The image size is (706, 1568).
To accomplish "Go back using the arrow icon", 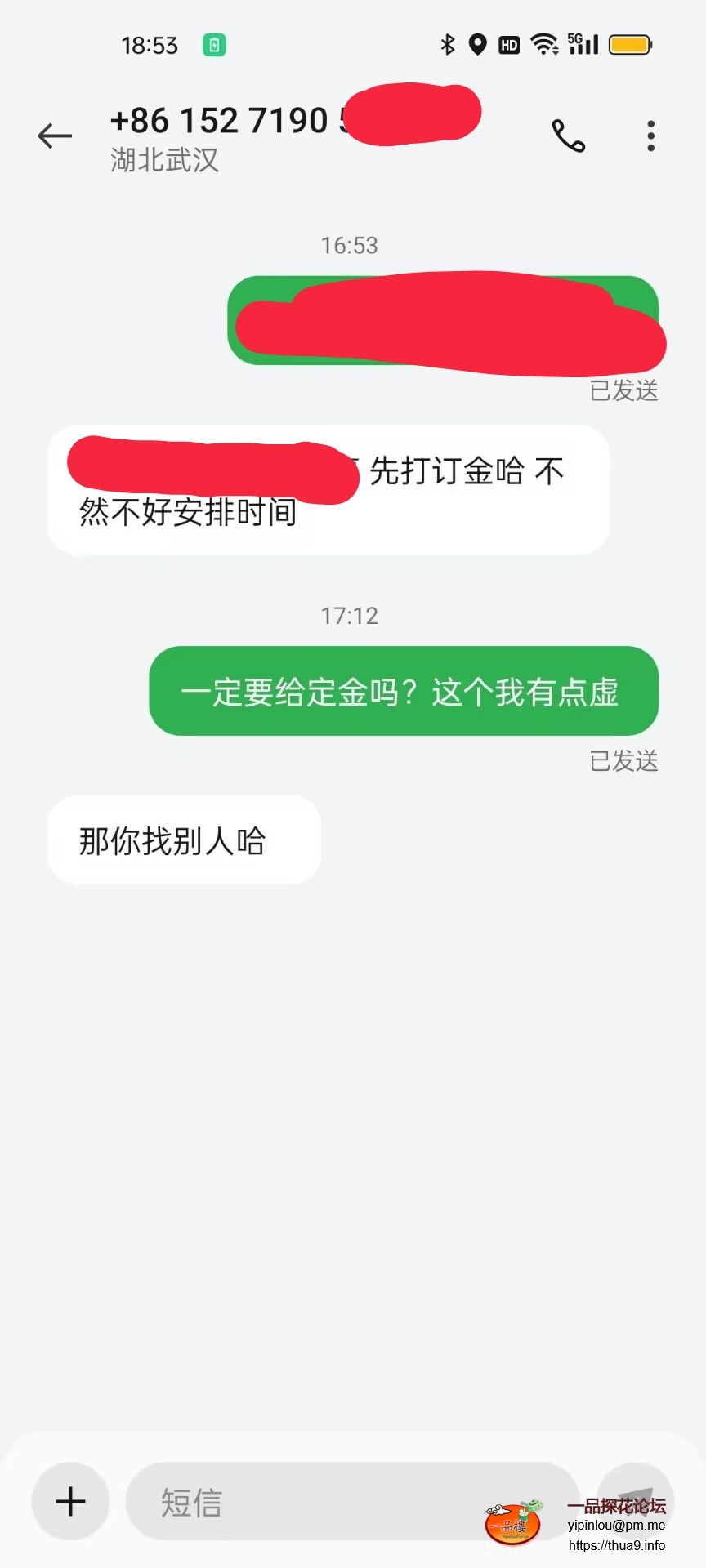I will tap(55, 136).
